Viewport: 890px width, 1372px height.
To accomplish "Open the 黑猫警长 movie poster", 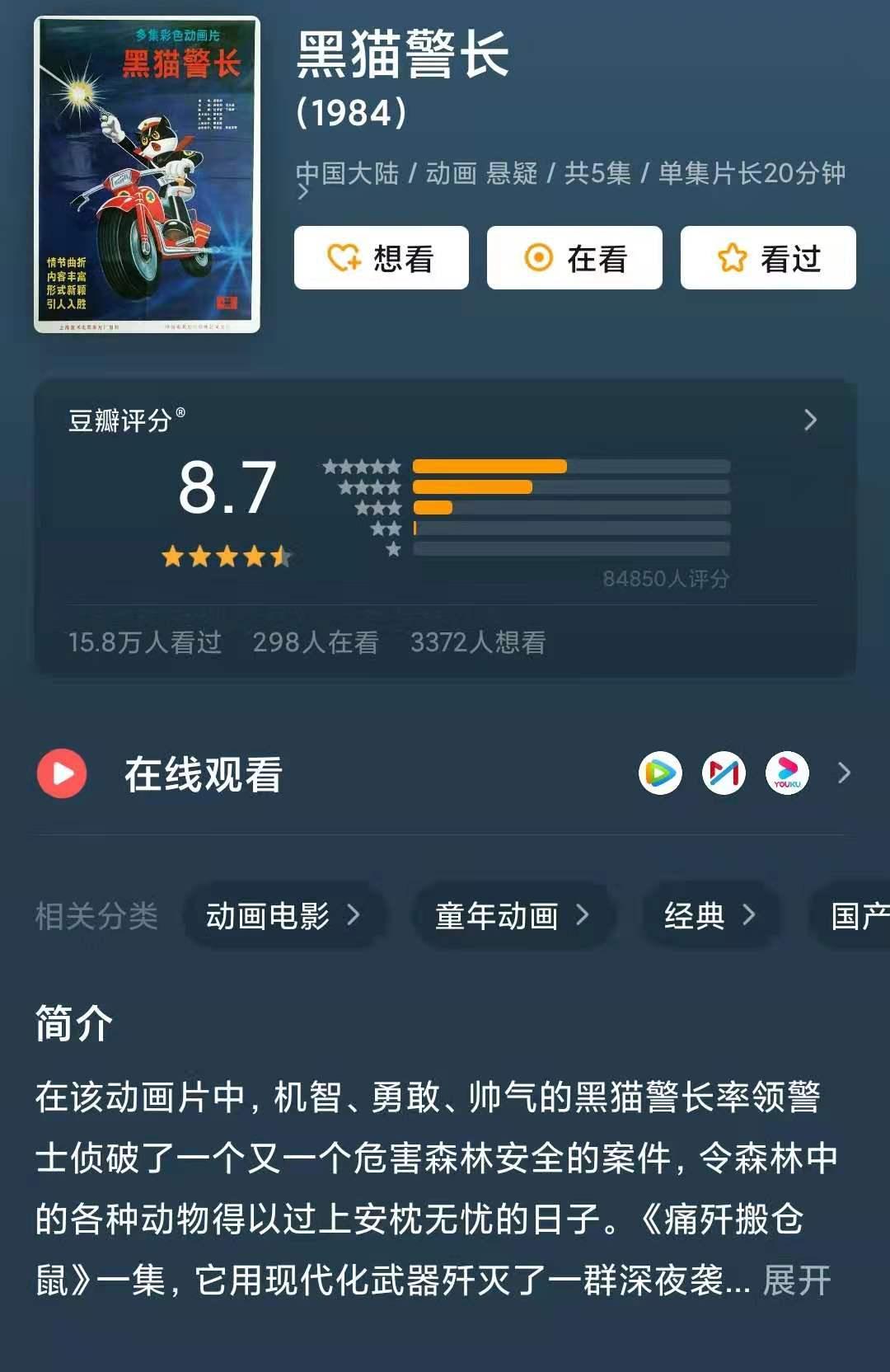I will [144, 173].
